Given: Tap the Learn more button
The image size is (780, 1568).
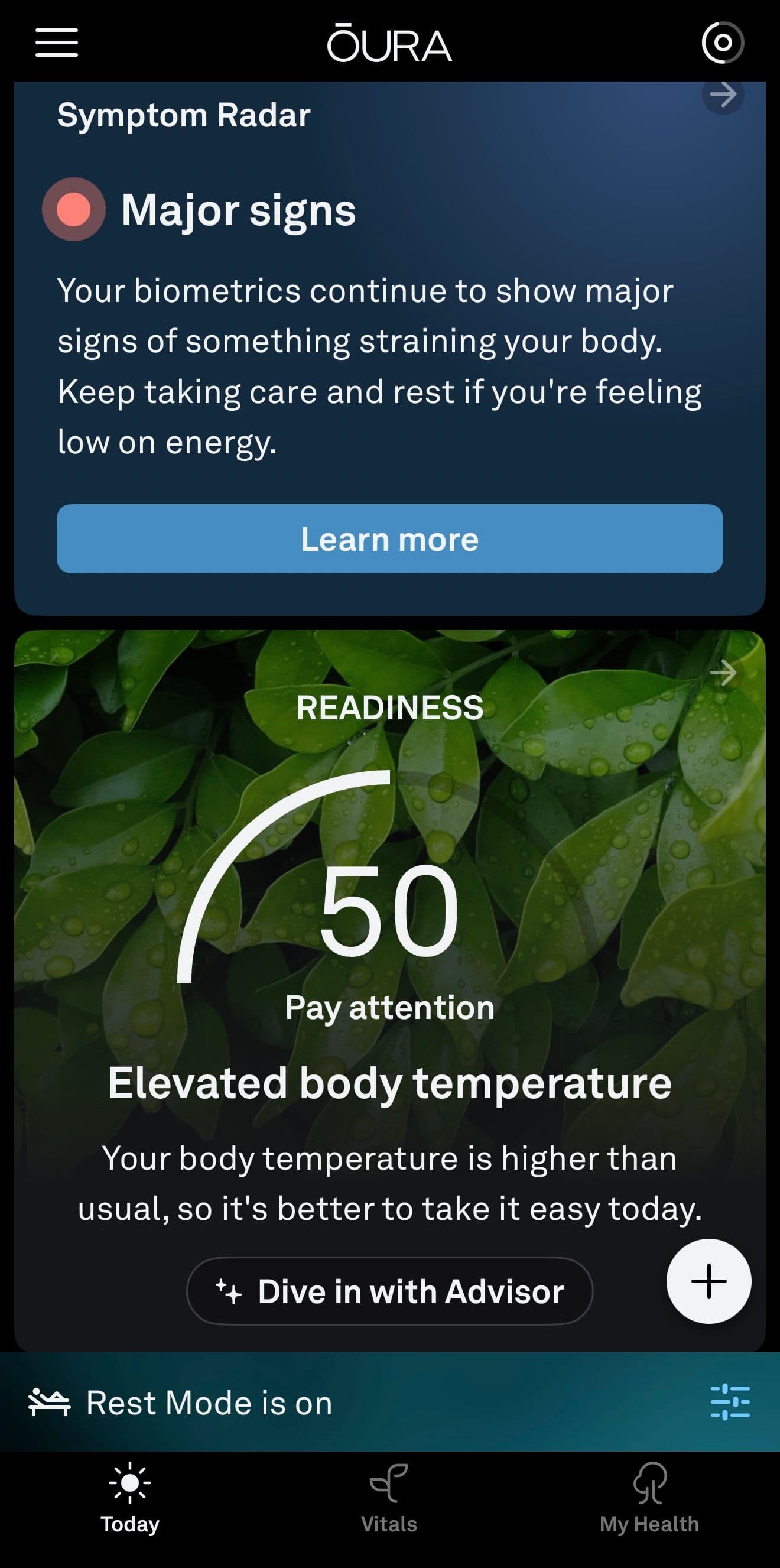Looking at the screenshot, I should coord(389,538).
